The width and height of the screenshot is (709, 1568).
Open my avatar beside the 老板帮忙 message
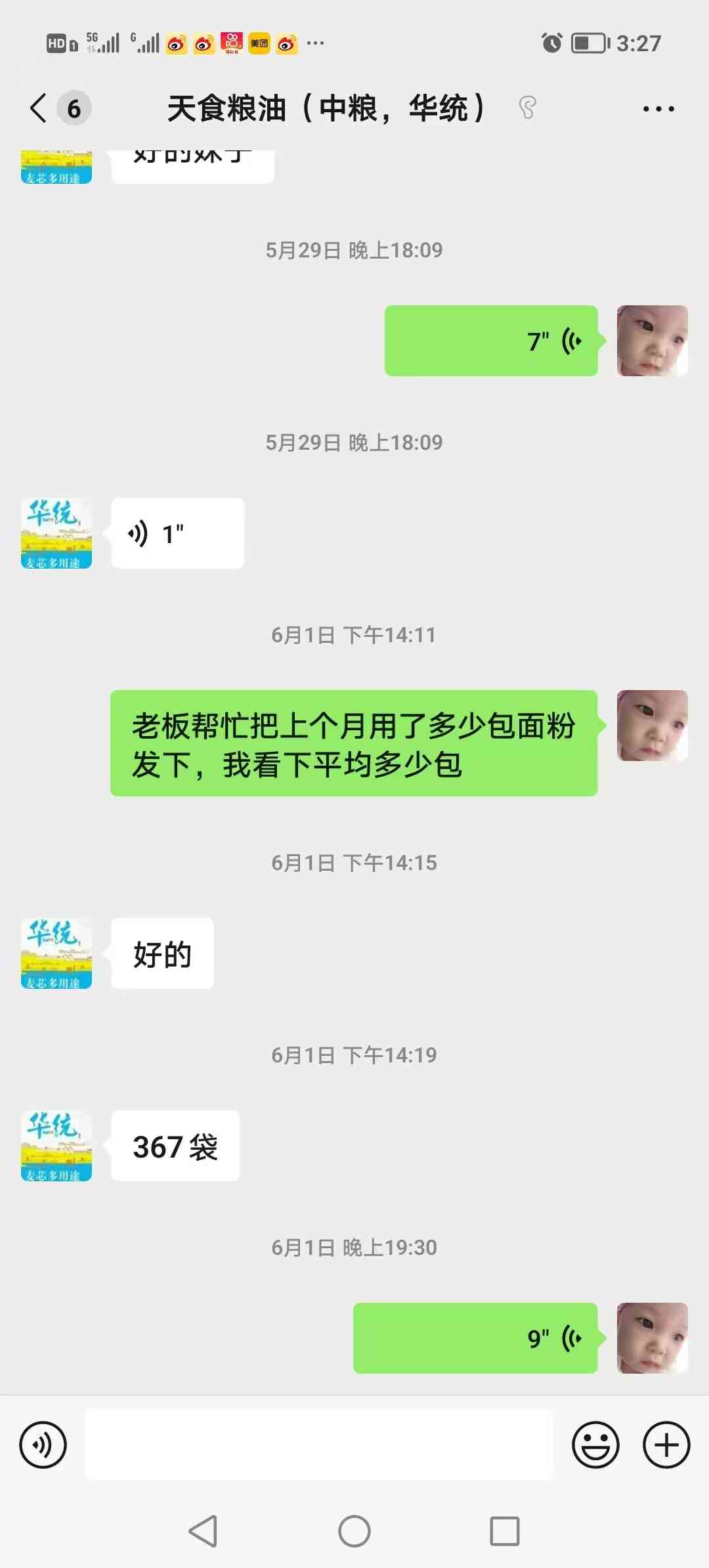pos(652,726)
